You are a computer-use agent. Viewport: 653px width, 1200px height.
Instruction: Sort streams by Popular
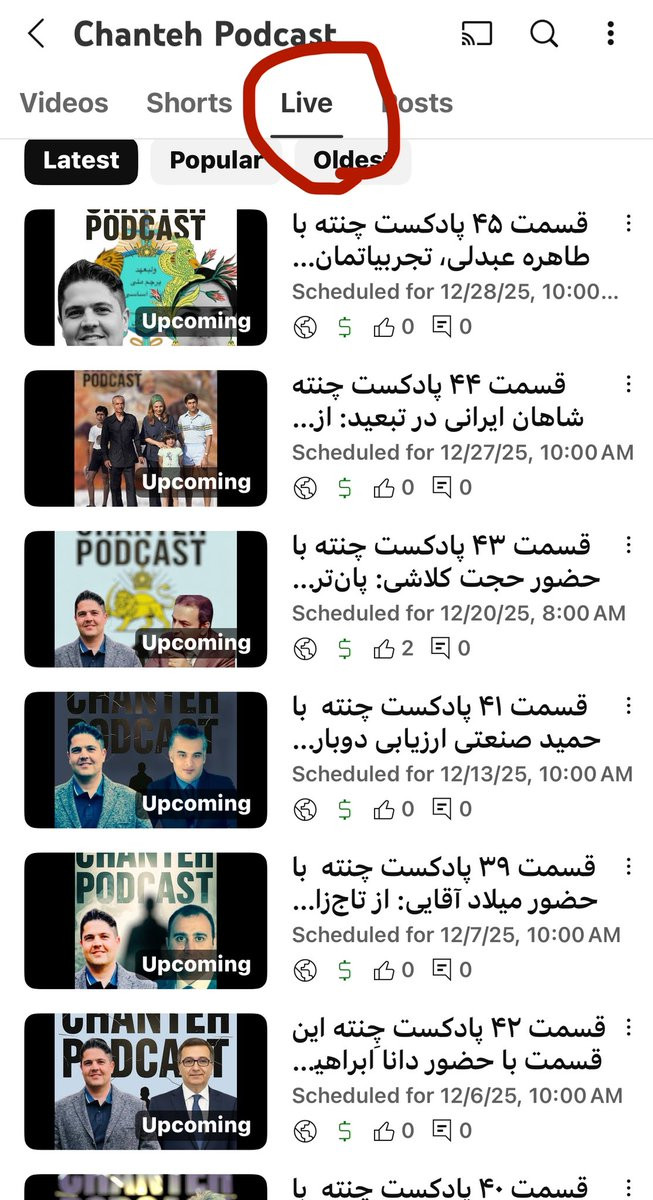215,161
